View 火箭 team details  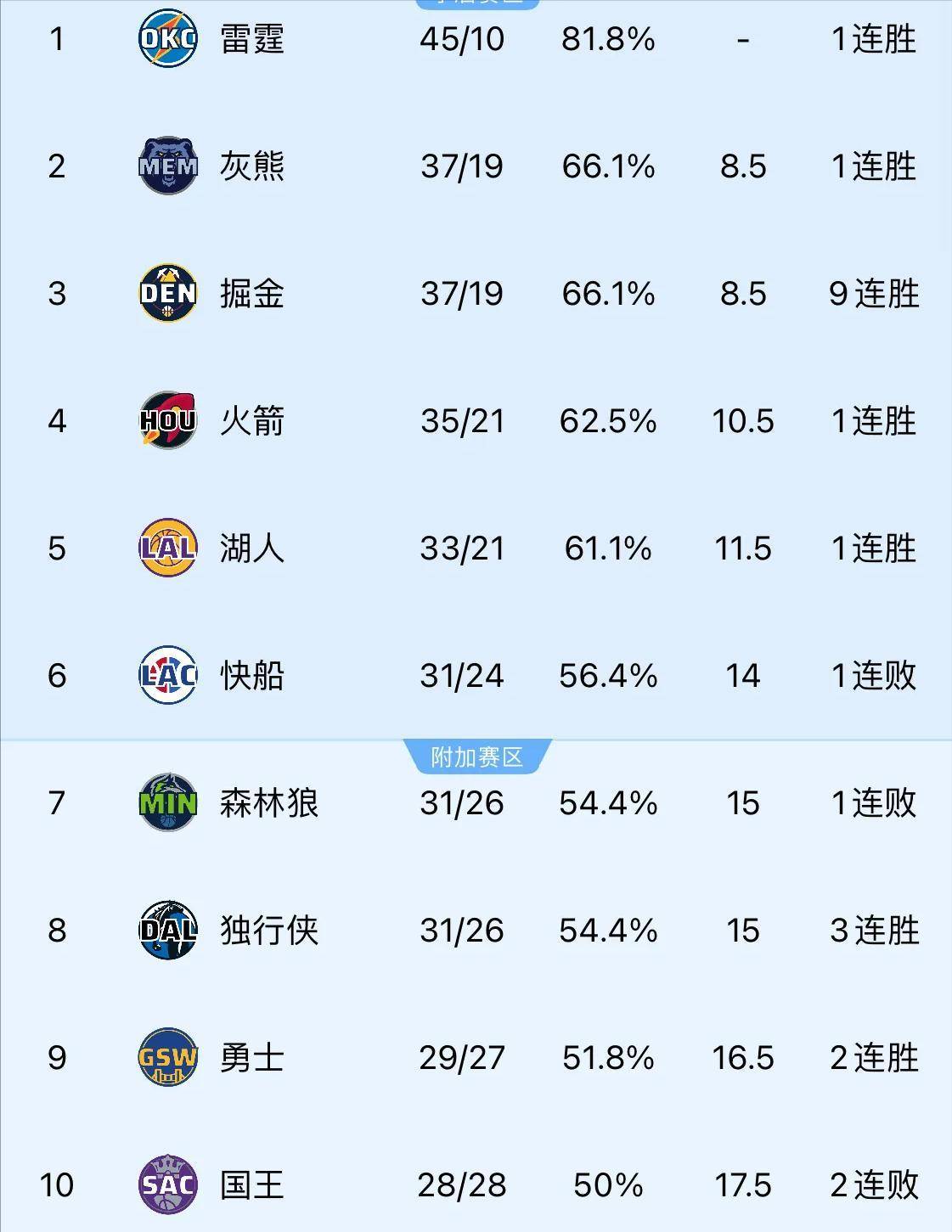pyautogui.click(x=252, y=421)
